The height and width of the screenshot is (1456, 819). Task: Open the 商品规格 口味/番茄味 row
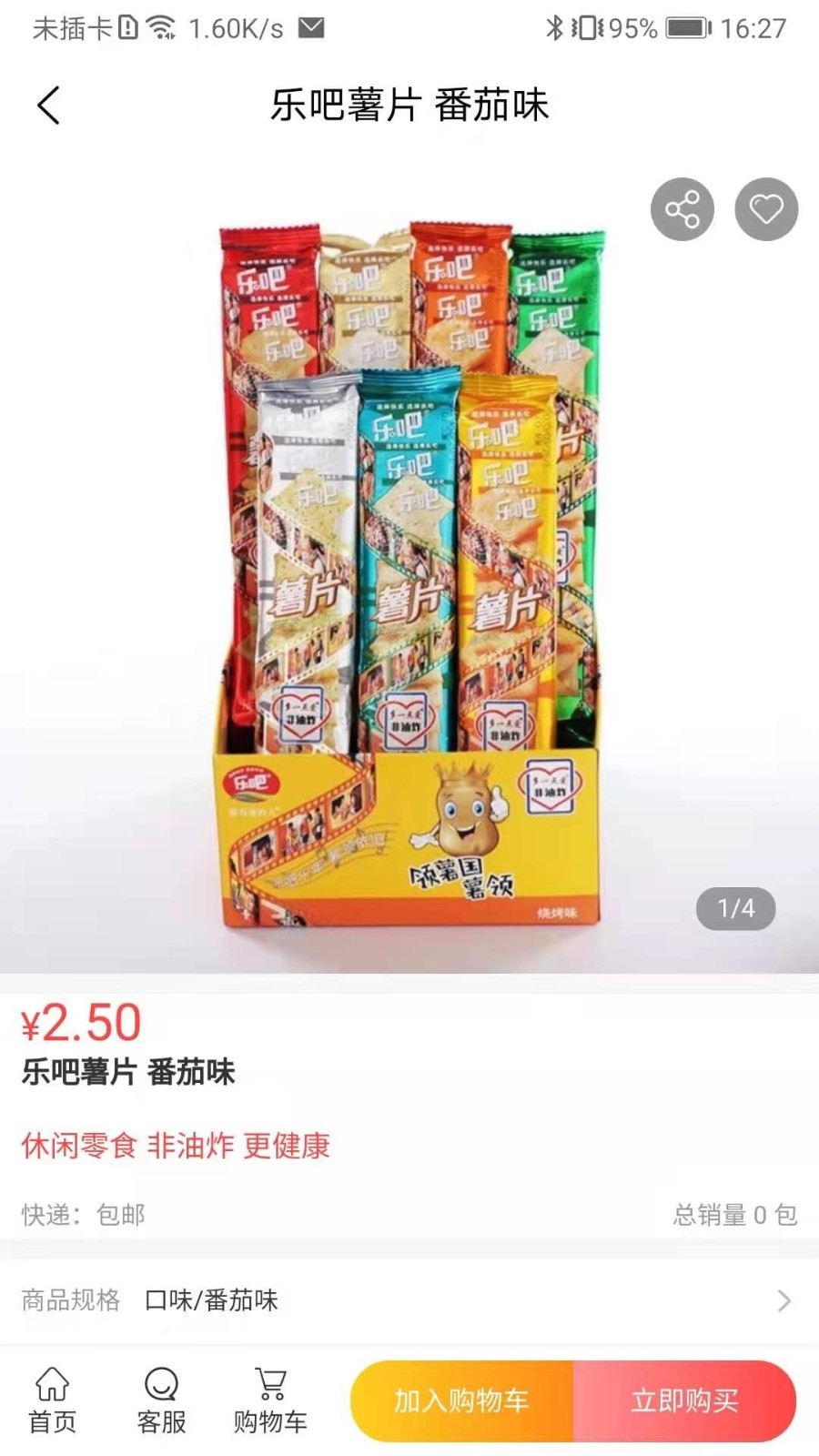(x=409, y=1300)
